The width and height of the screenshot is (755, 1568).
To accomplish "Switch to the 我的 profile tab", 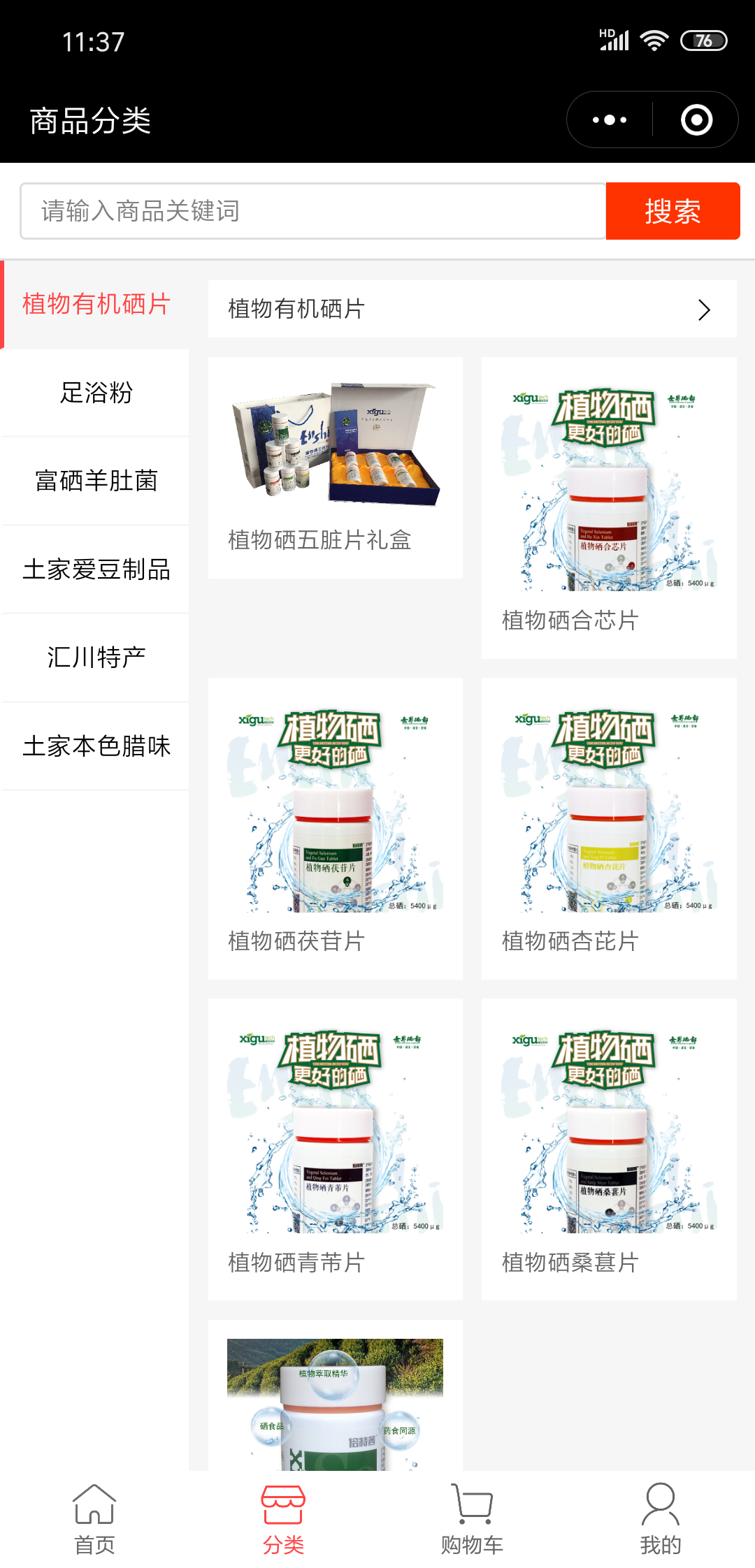I will (660, 1519).
